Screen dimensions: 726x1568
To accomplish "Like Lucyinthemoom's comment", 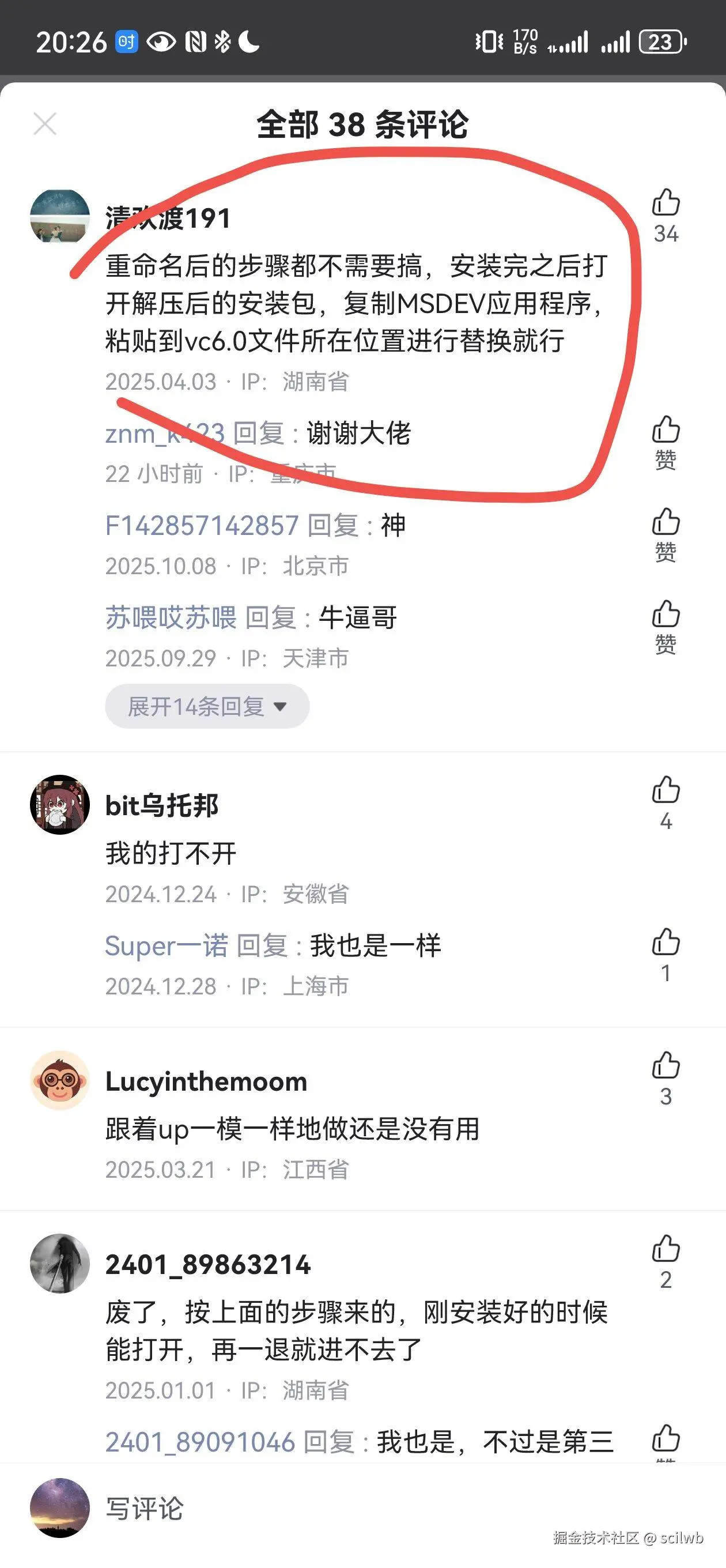I will 665,1066.
